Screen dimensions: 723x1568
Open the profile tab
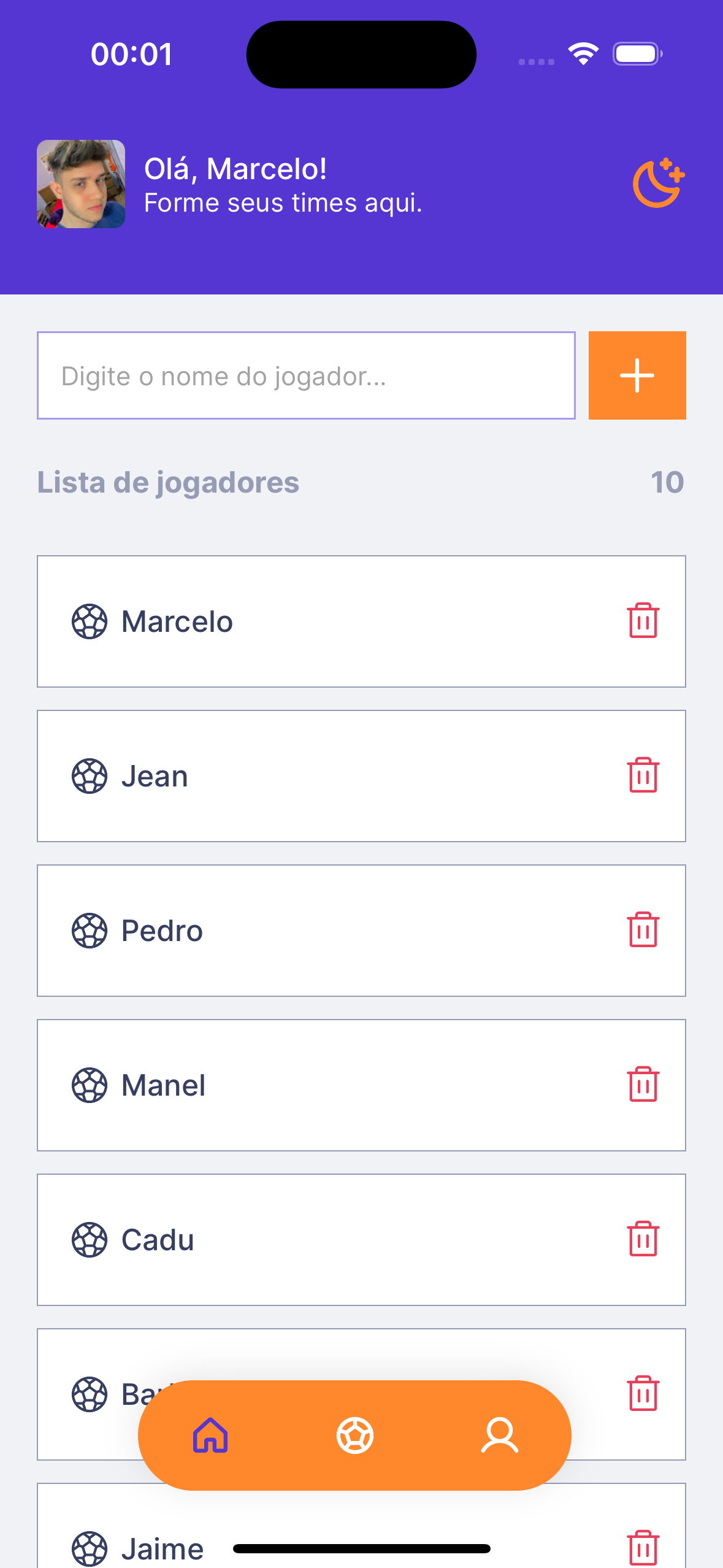500,1435
